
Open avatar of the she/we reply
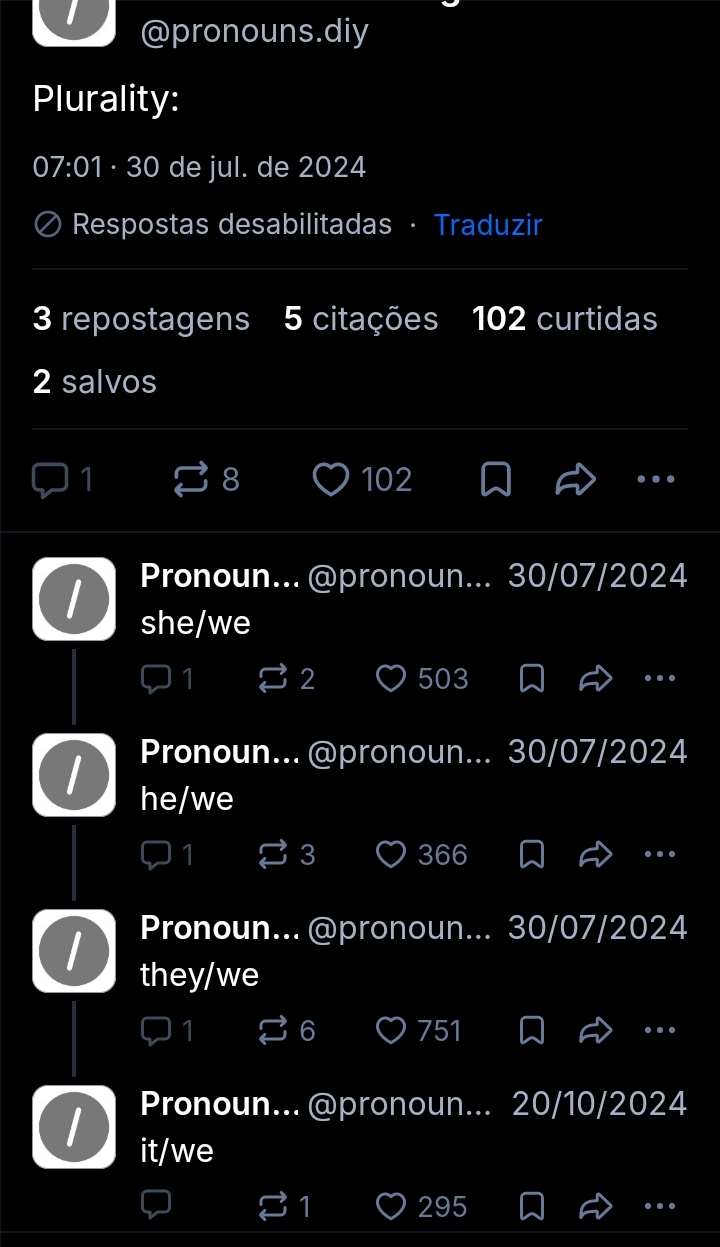(74, 599)
